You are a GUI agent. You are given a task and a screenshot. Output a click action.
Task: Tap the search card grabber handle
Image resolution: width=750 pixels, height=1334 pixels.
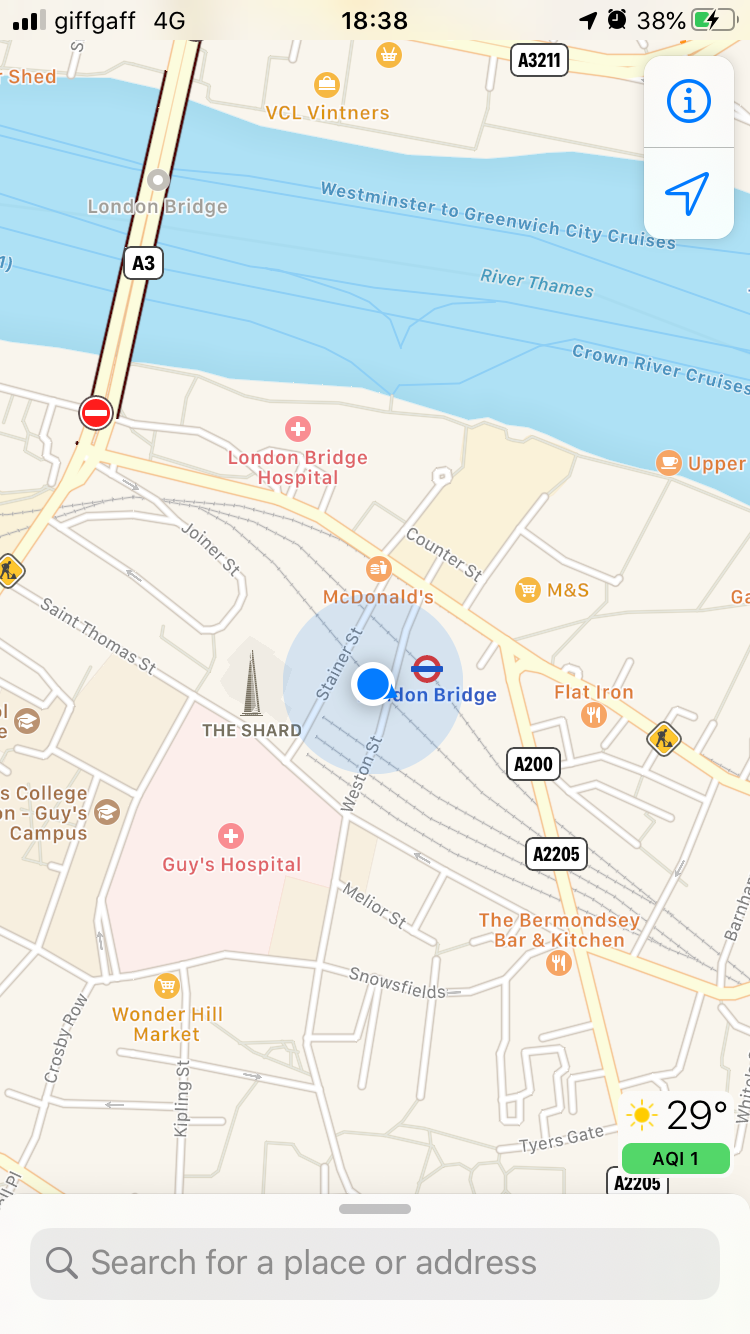tap(375, 1209)
